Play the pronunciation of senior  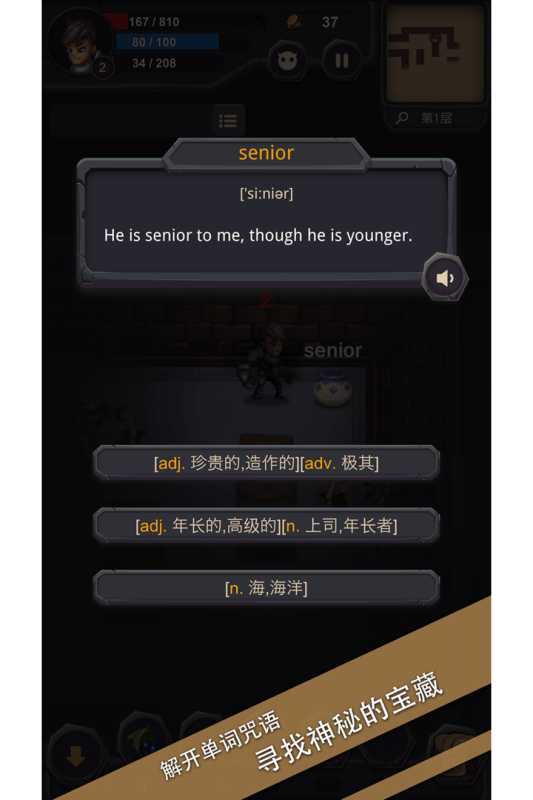click(x=445, y=278)
